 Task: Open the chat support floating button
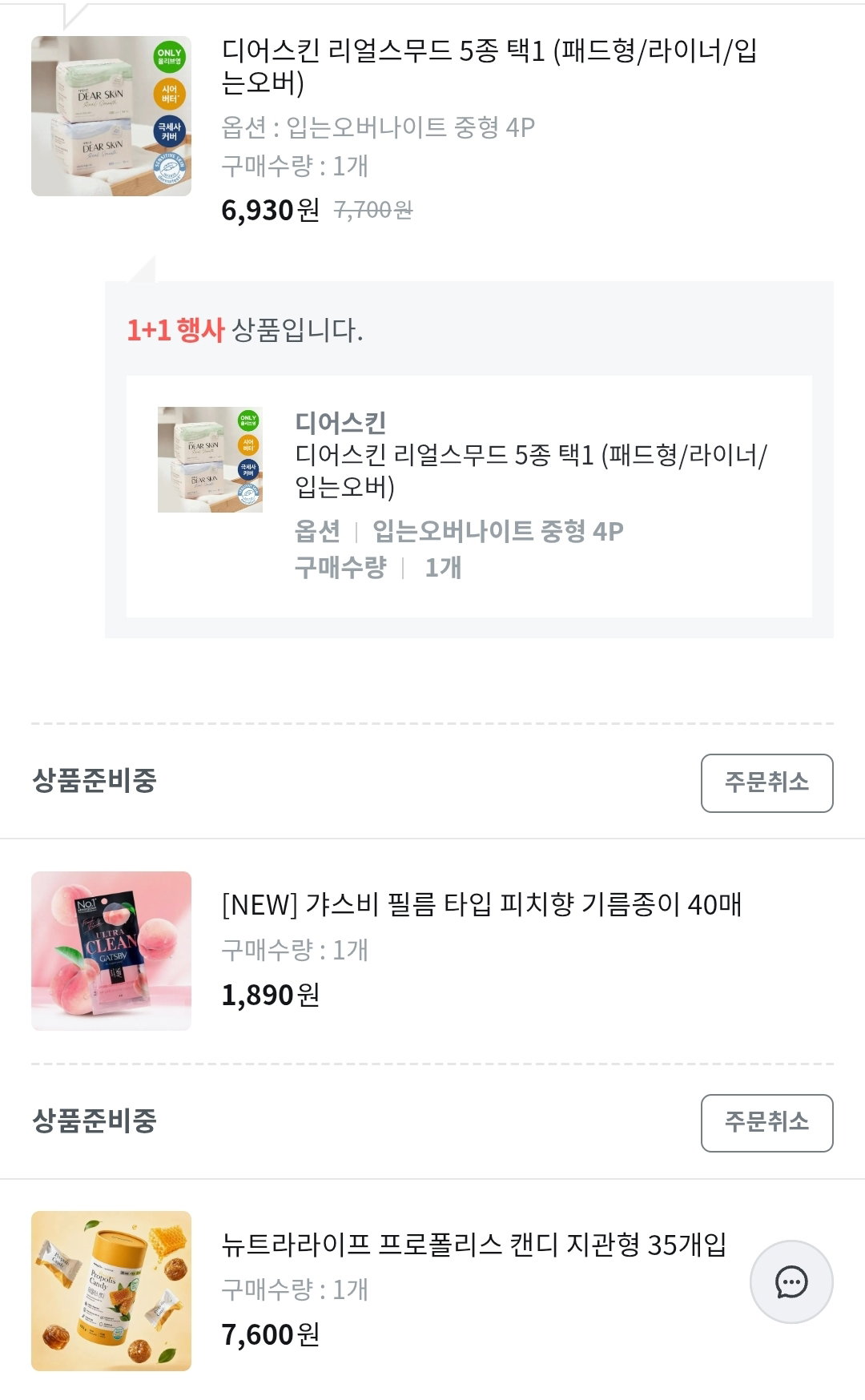[791, 1281]
